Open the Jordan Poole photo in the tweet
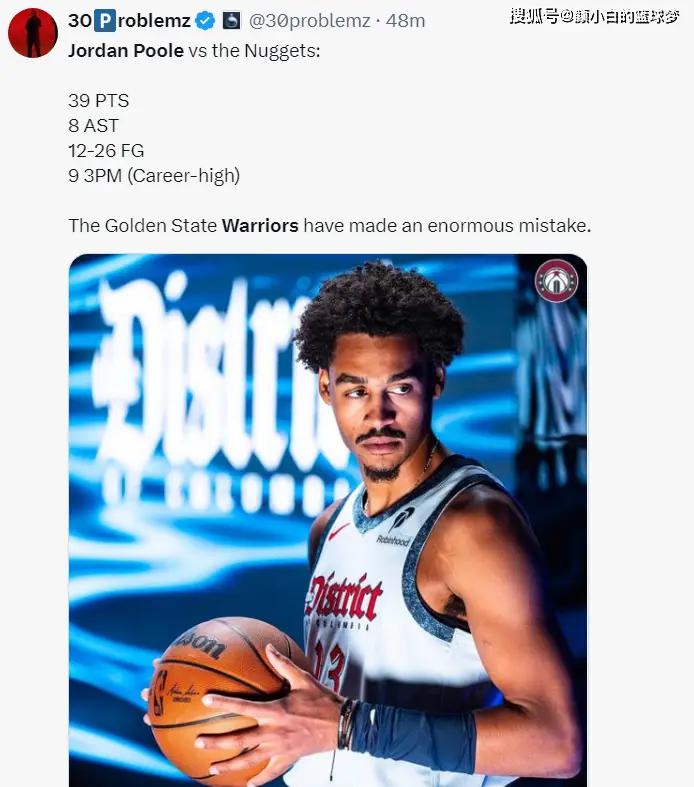The image size is (694, 787). (327, 520)
